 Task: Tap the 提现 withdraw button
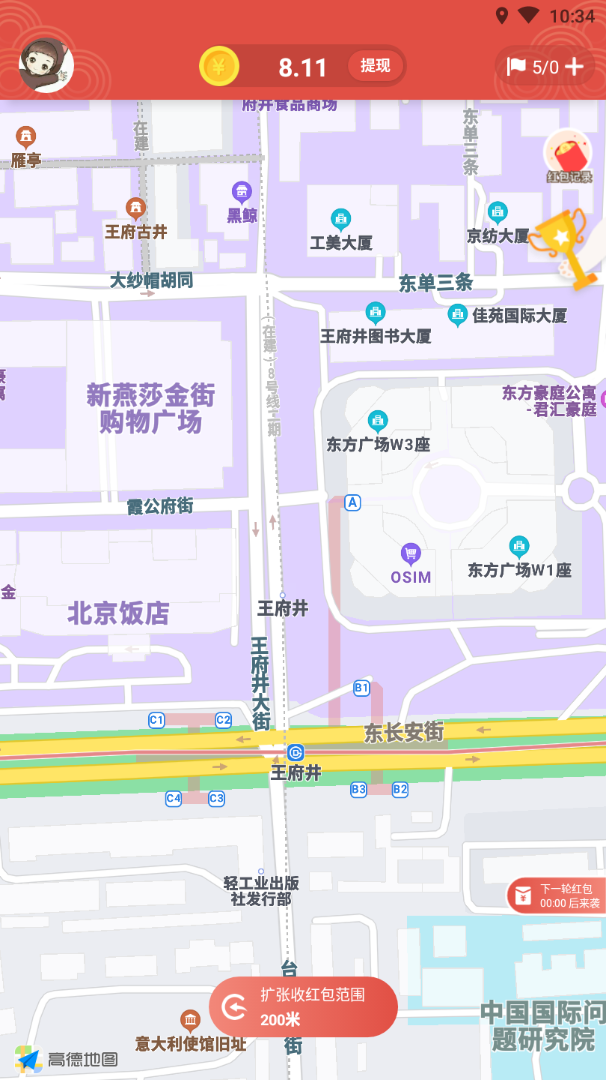[375, 66]
